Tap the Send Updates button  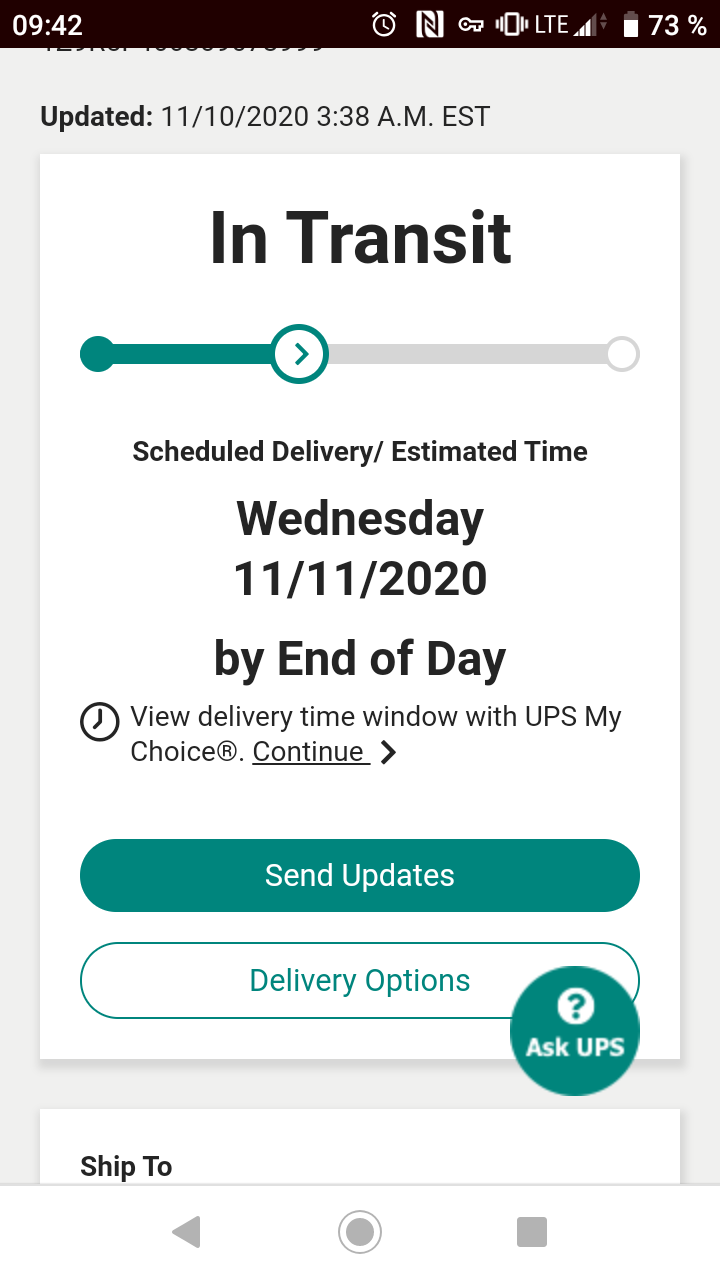[360, 875]
